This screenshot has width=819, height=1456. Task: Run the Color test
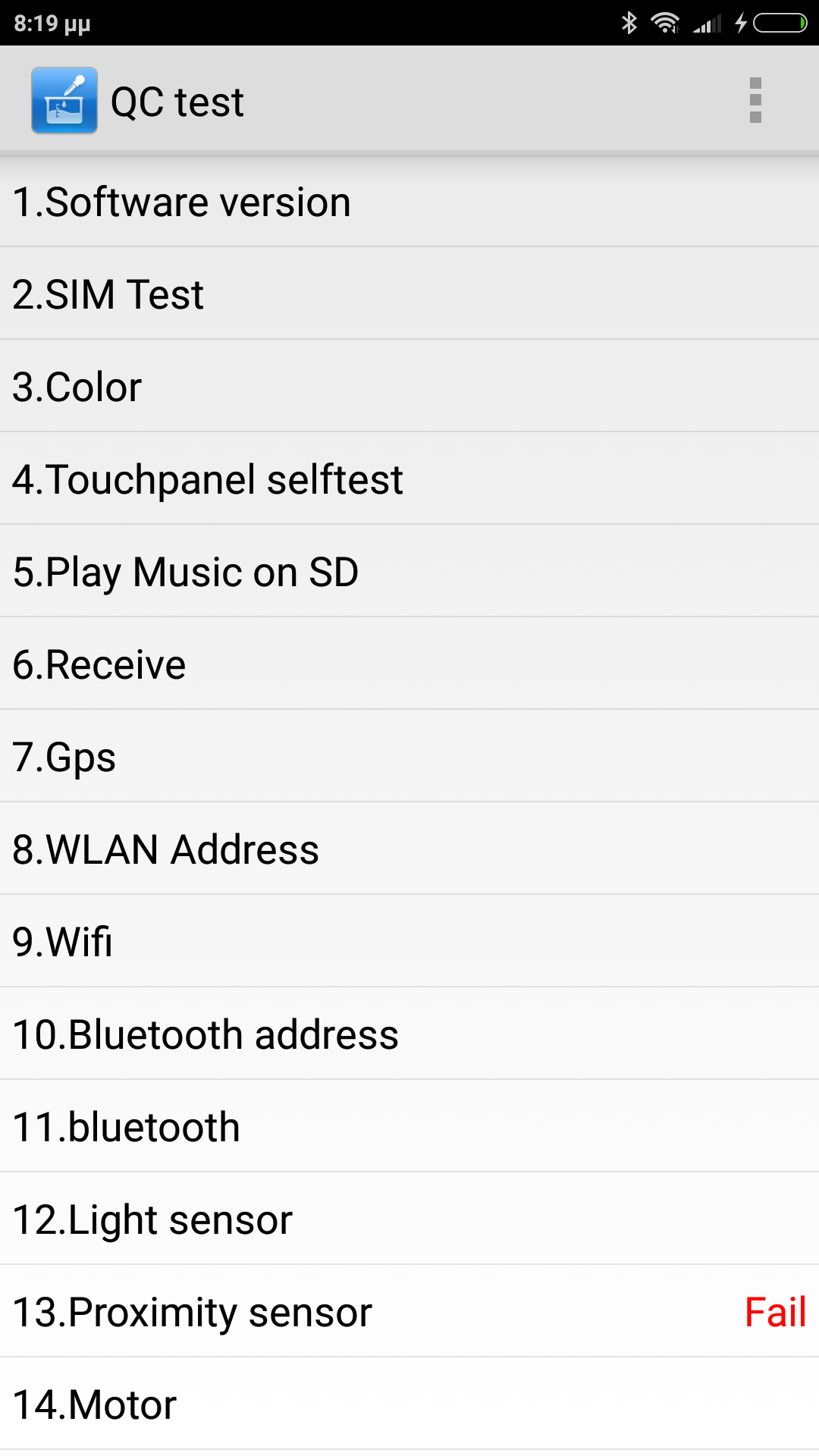(409, 387)
